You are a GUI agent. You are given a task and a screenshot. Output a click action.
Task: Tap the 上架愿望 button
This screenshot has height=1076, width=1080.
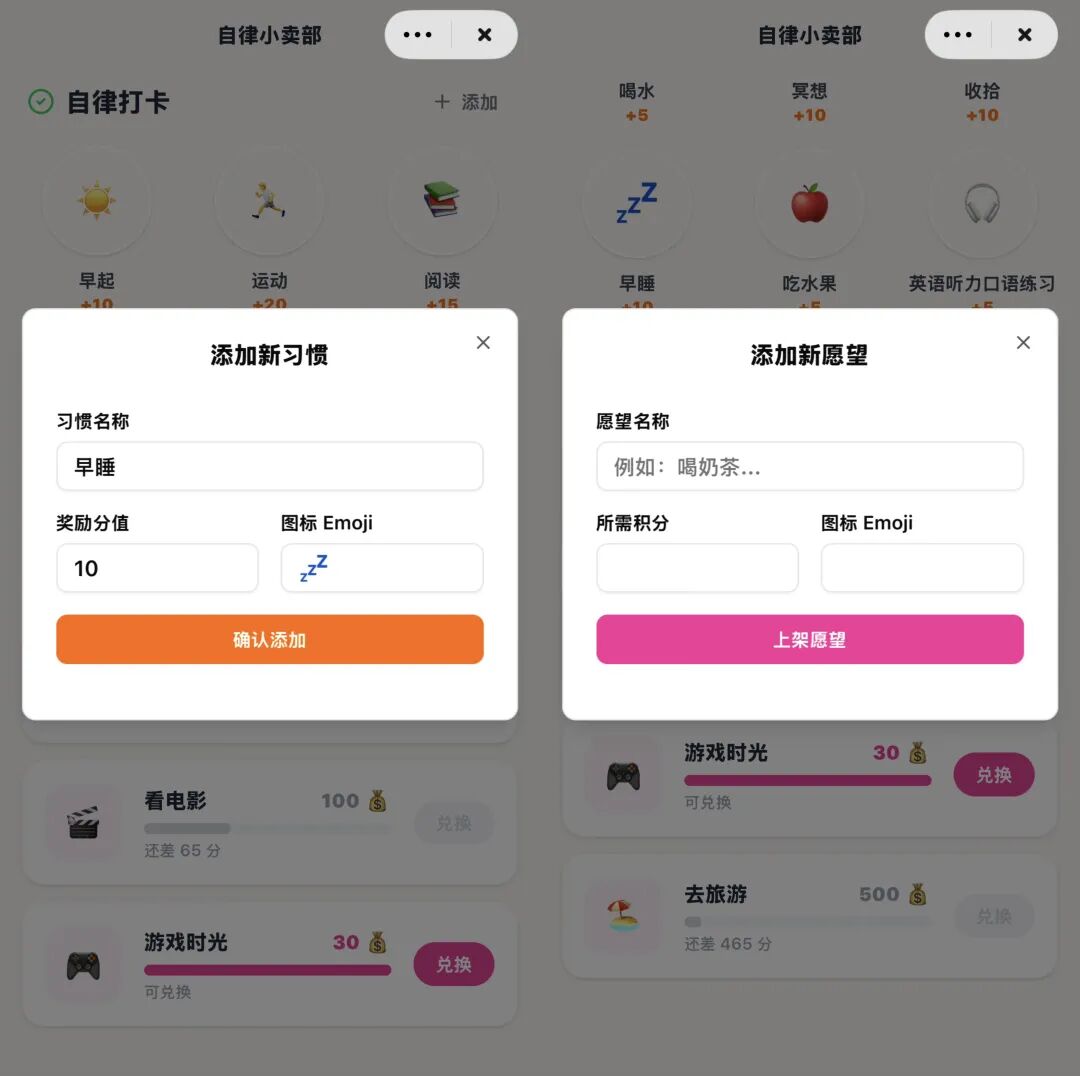tap(809, 639)
